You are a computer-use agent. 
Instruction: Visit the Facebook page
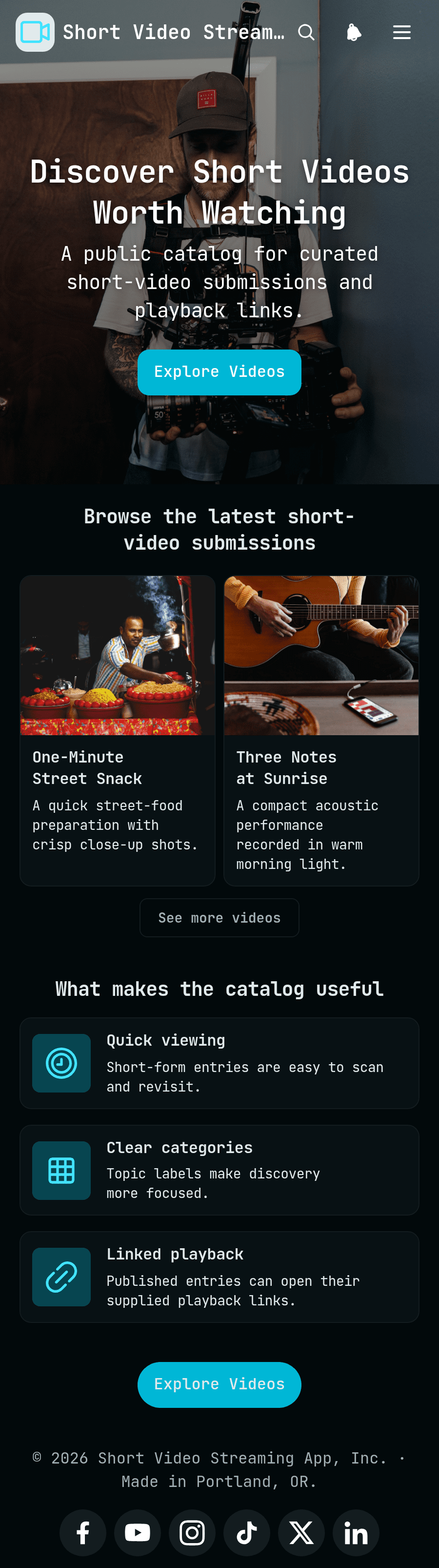[83, 1533]
